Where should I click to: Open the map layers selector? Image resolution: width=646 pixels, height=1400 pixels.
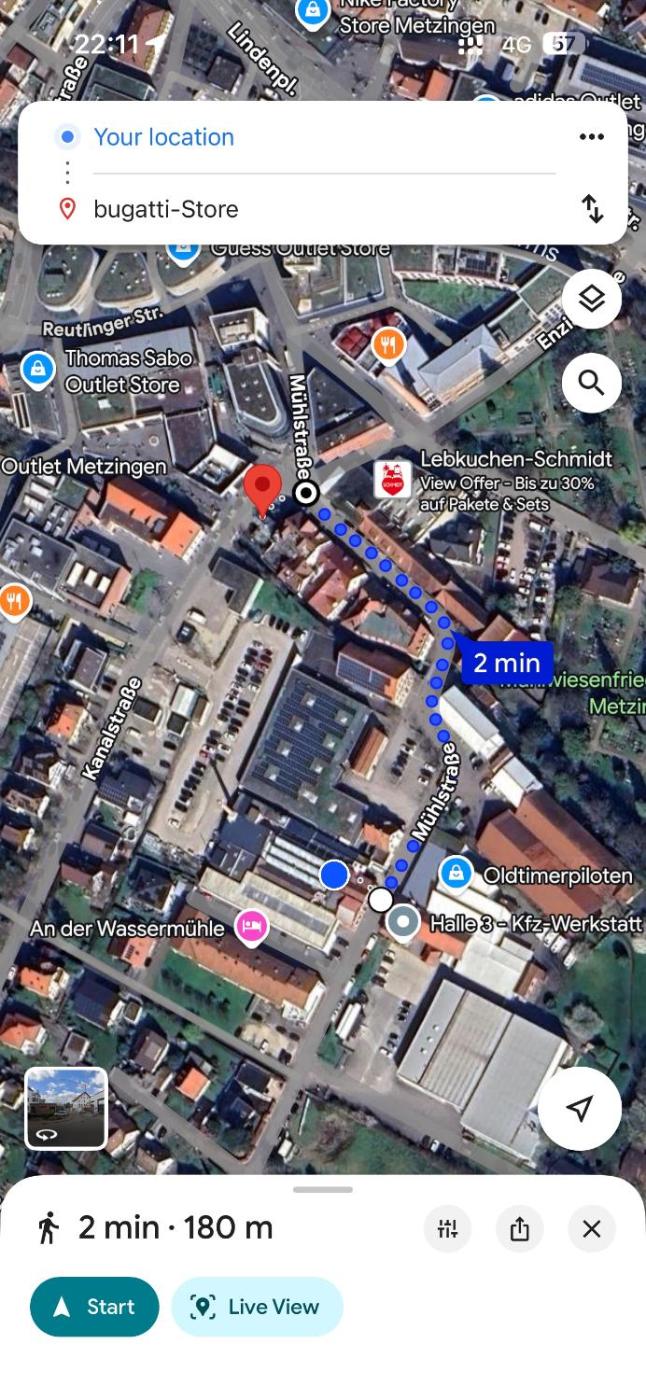pyautogui.click(x=591, y=300)
